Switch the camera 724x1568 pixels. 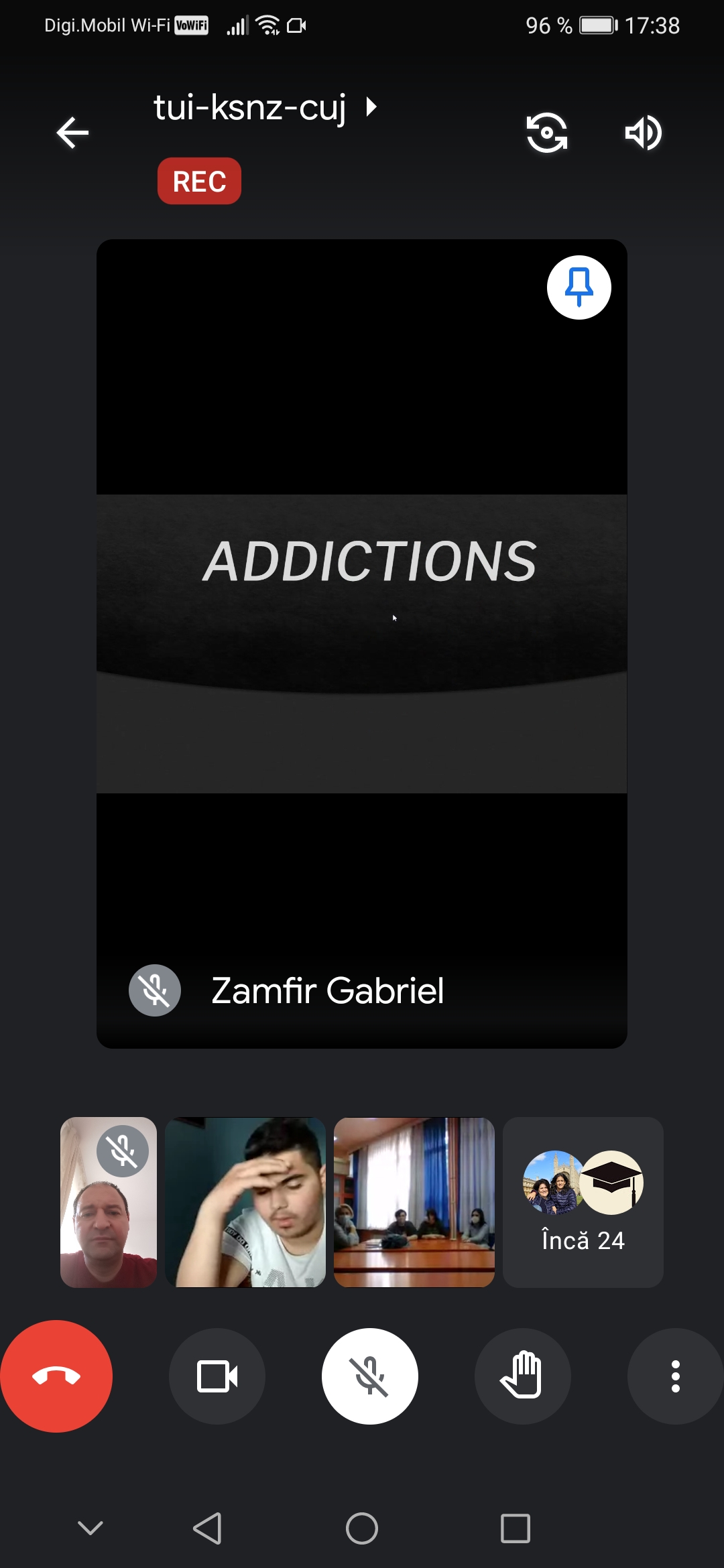[547, 133]
